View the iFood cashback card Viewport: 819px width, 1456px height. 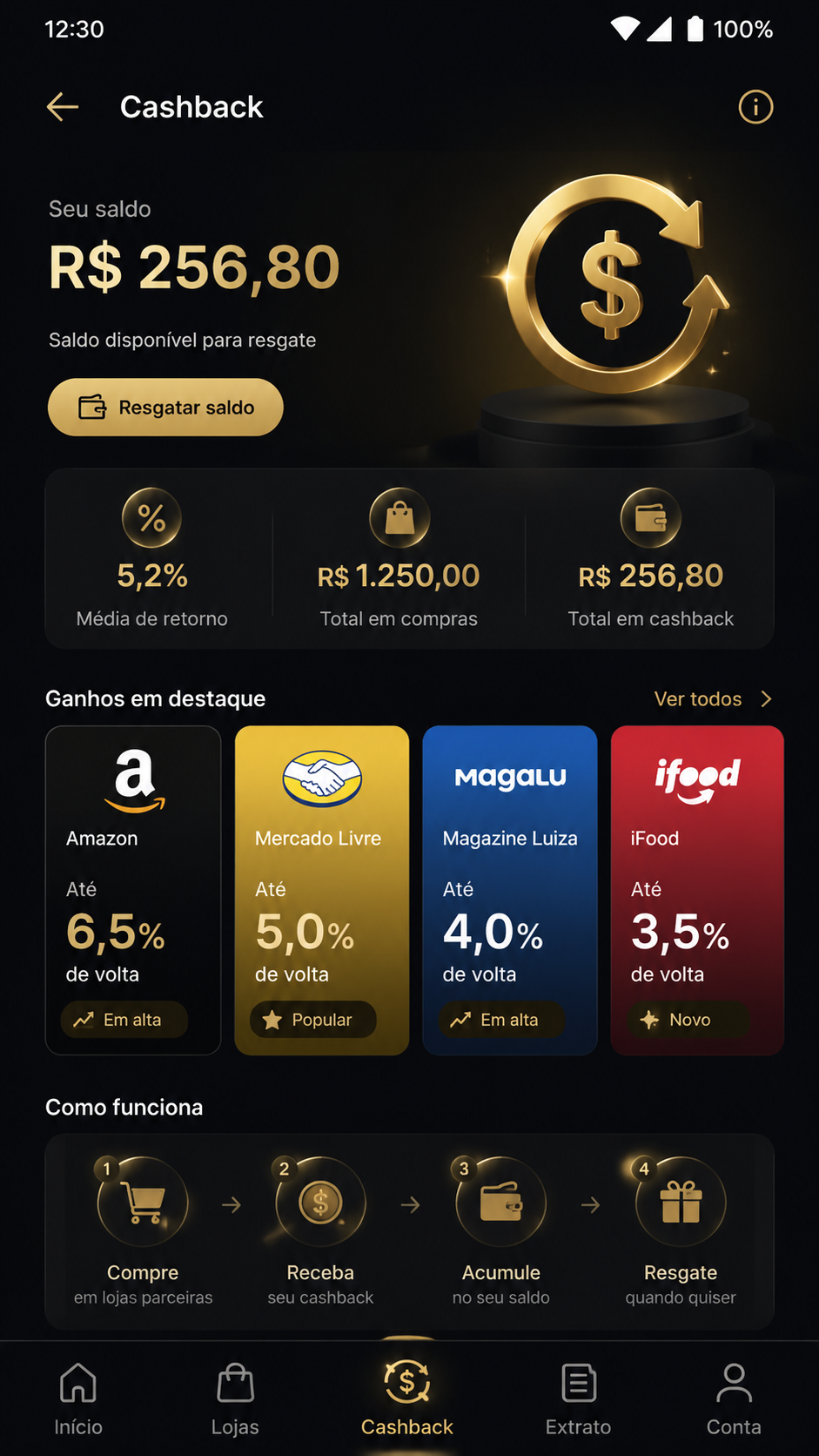point(697,890)
